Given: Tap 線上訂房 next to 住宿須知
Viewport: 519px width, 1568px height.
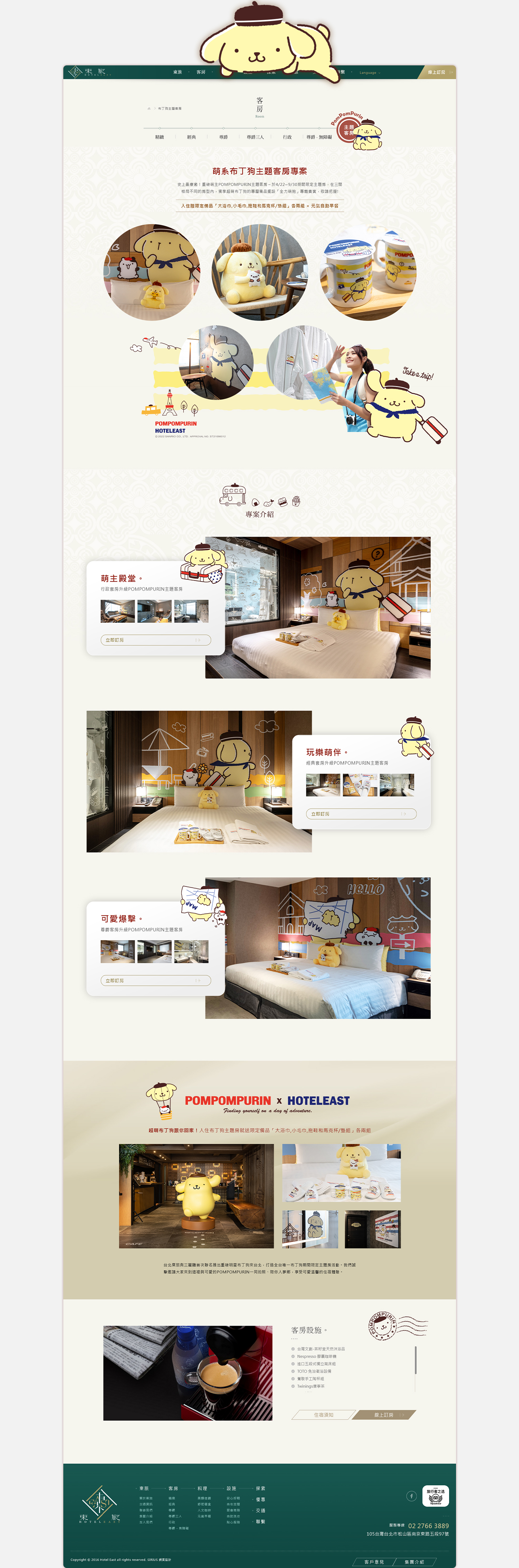Looking at the screenshot, I should (x=384, y=1414).
